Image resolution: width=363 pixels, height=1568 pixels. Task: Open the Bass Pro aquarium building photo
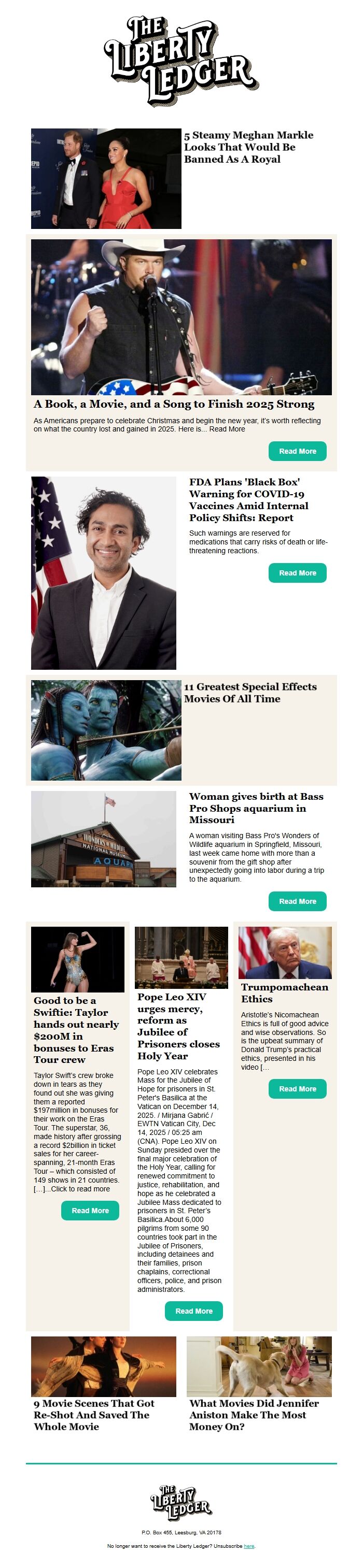pos(104,839)
